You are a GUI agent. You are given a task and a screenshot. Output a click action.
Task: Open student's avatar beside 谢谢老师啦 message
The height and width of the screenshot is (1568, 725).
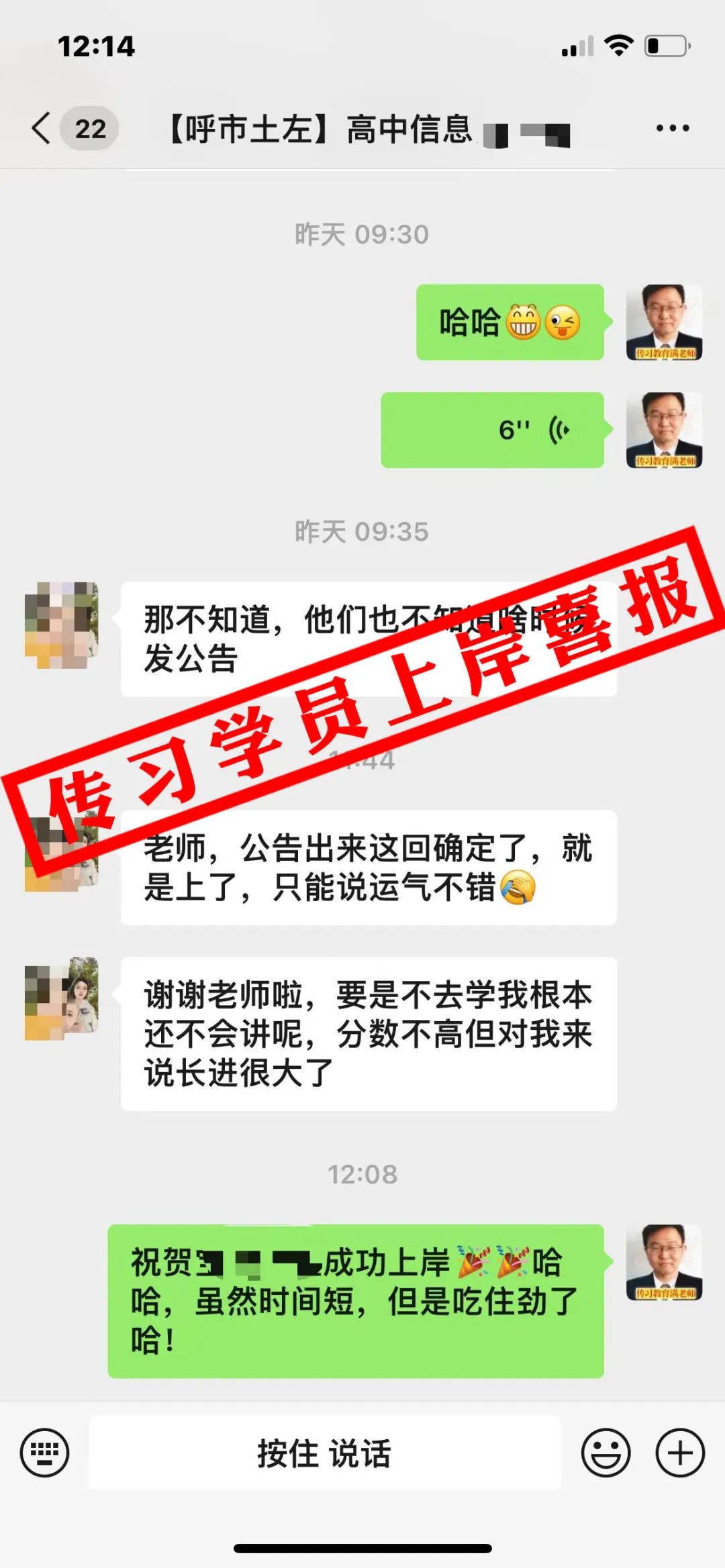click(62, 998)
